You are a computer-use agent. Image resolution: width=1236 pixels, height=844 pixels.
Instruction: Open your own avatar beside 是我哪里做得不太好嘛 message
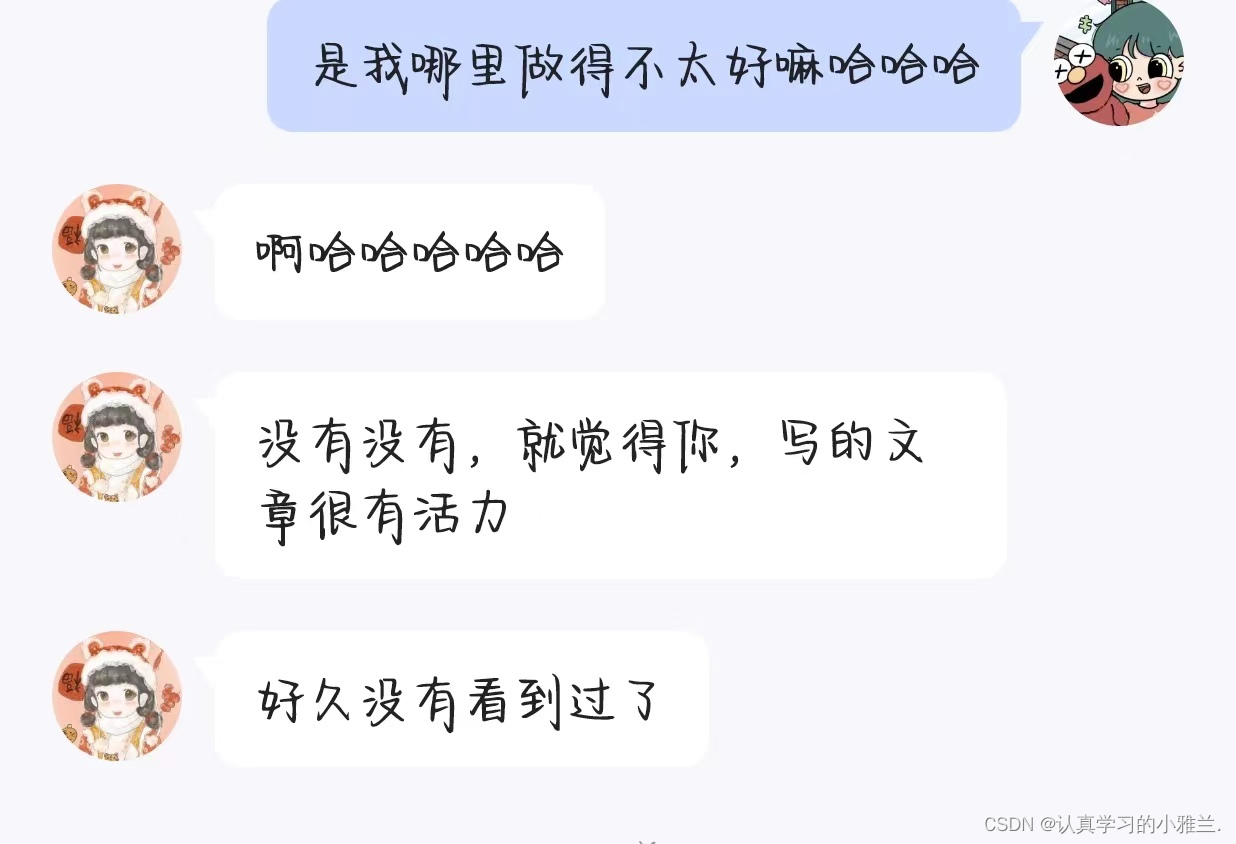pos(1118,63)
